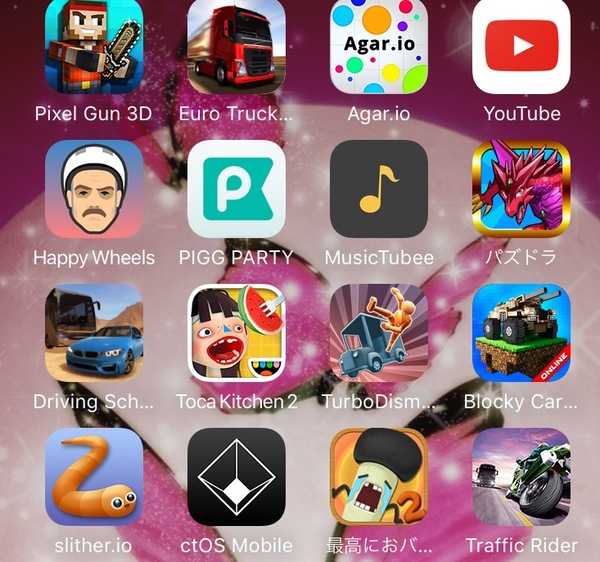Open slither.io
The width and height of the screenshot is (600, 562).
[x=93, y=477]
